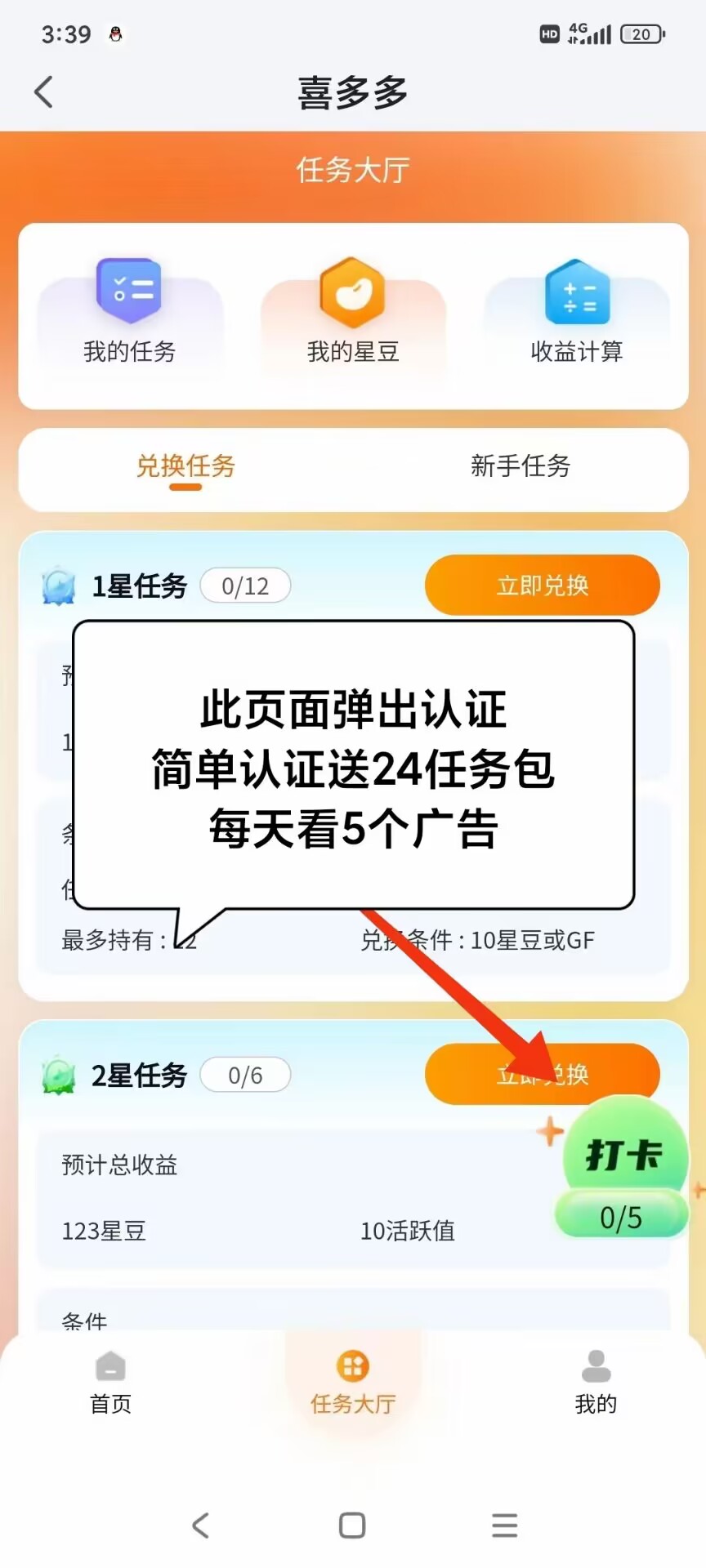Switch to the 新手任务 tab
Viewport: 706px width, 1568px height.
tap(521, 466)
